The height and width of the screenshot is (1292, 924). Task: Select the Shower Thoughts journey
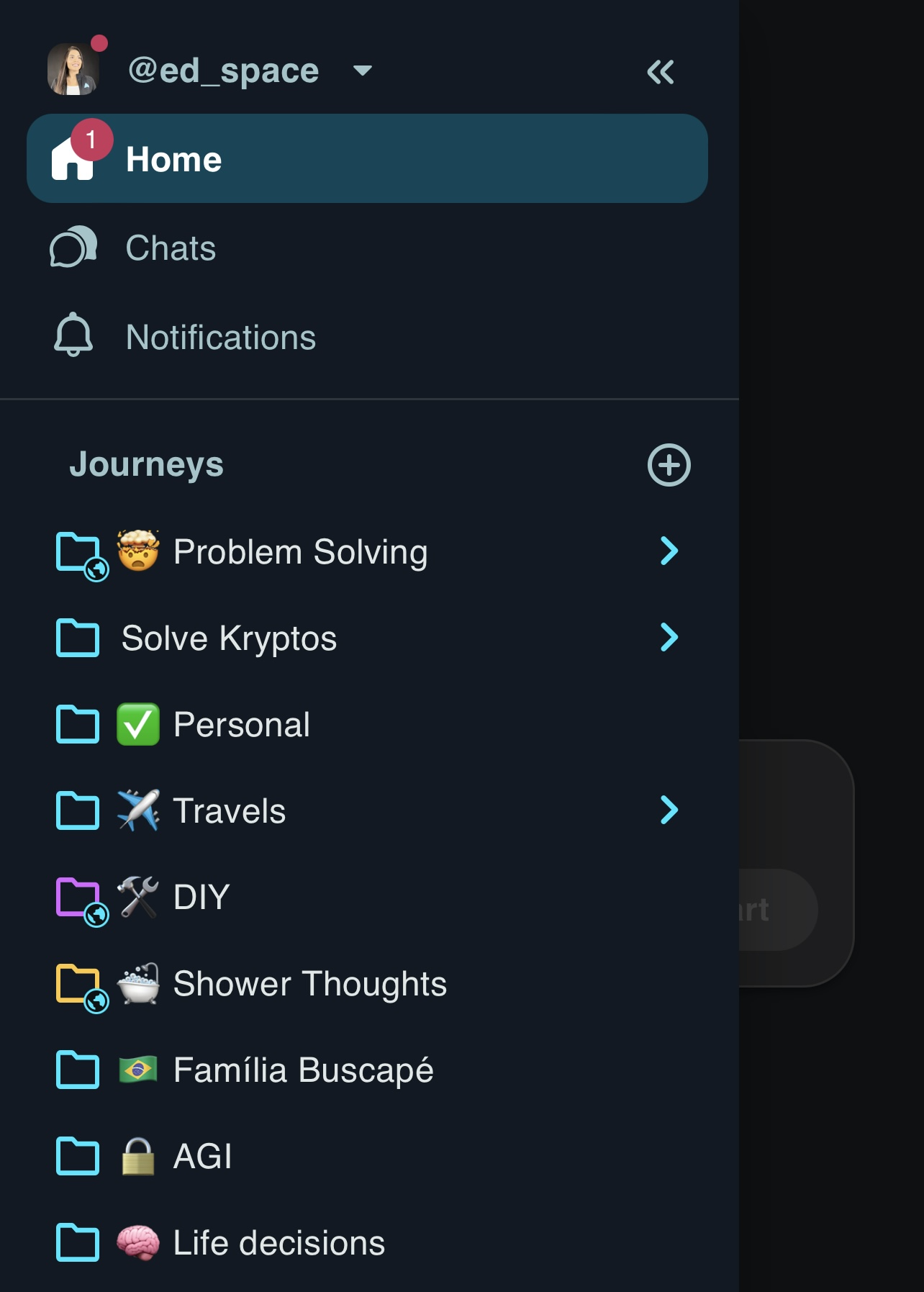(x=309, y=984)
